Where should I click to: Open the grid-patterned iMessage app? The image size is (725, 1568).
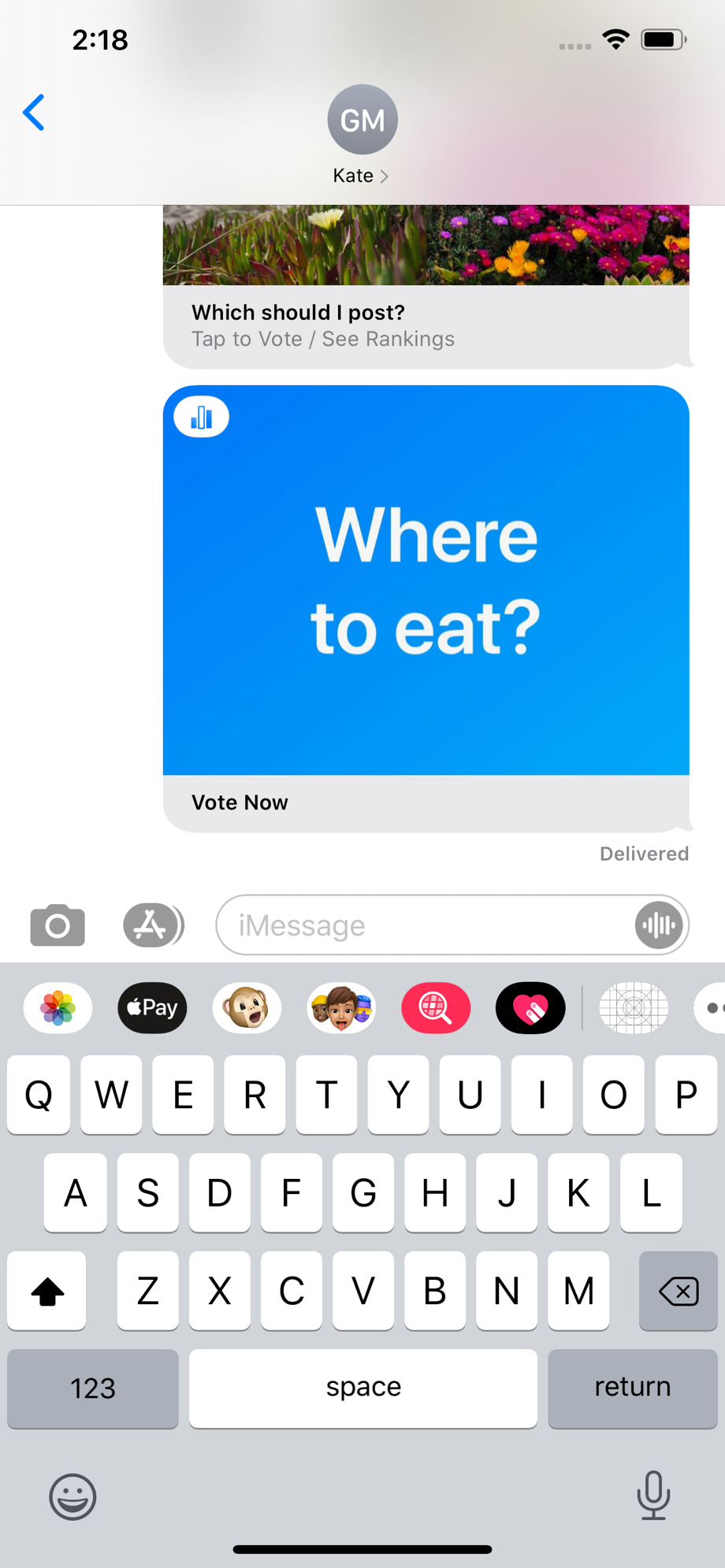[634, 1008]
